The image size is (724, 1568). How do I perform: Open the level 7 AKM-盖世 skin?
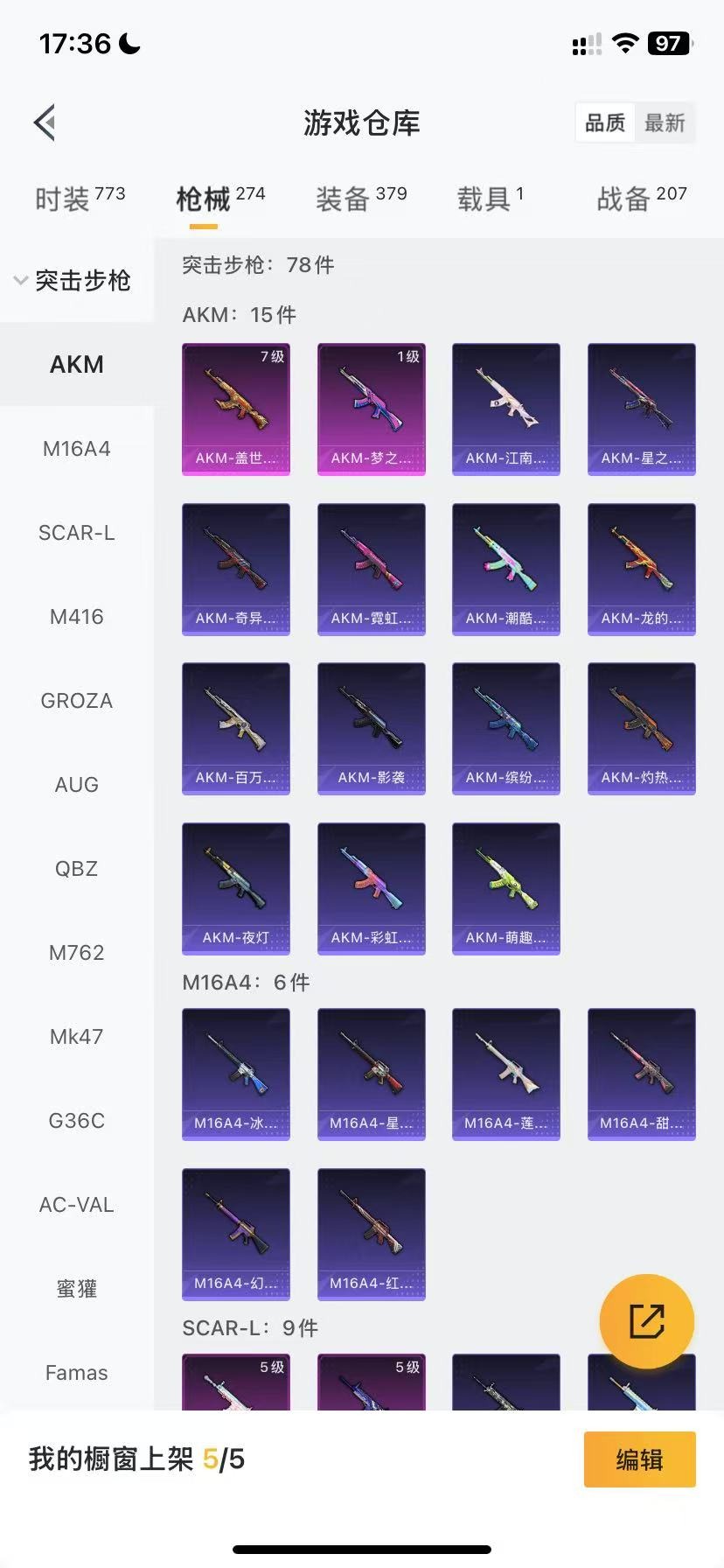(x=236, y=409)
